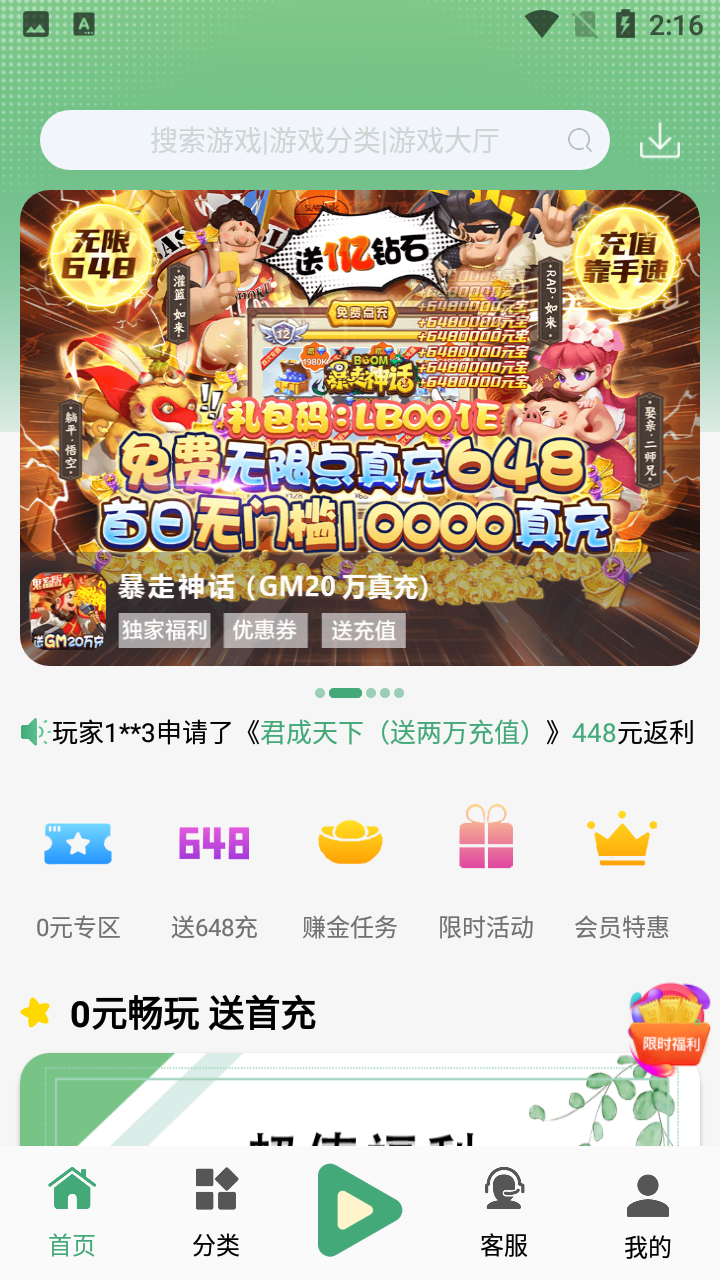Tap the 限时福利 floating badge
Screen dimensions: 720x1280
click(670, 1025)
